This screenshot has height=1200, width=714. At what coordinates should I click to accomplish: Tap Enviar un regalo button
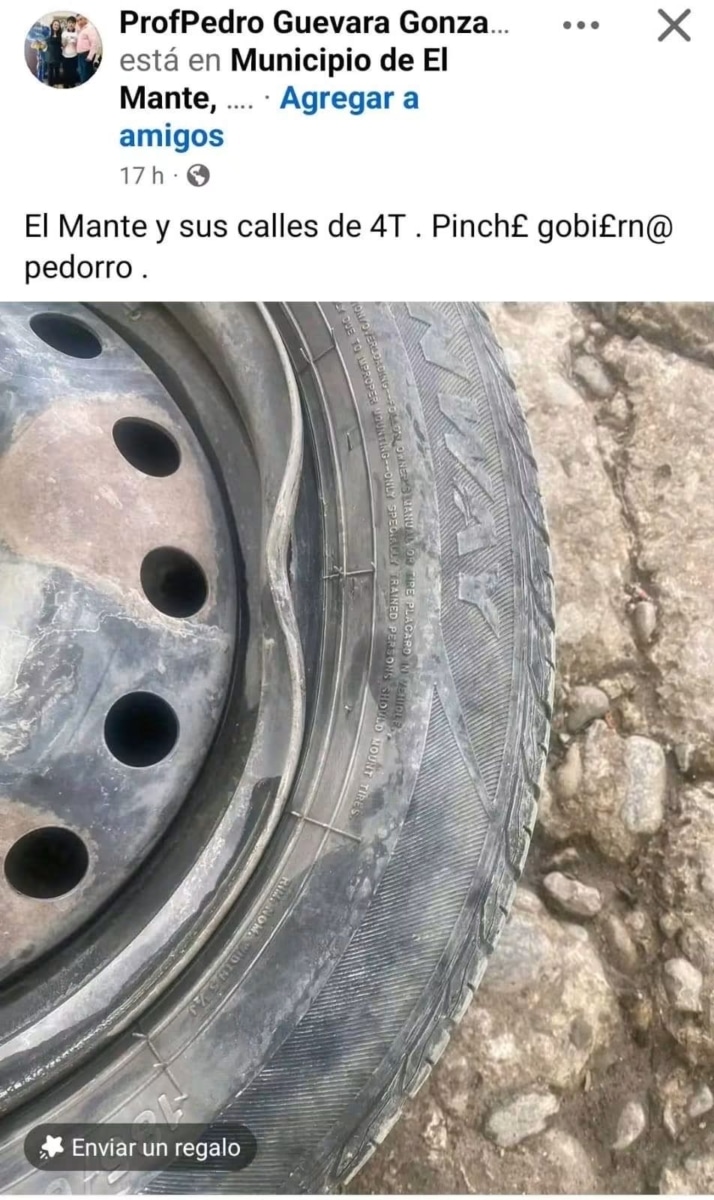[140, 1148]
